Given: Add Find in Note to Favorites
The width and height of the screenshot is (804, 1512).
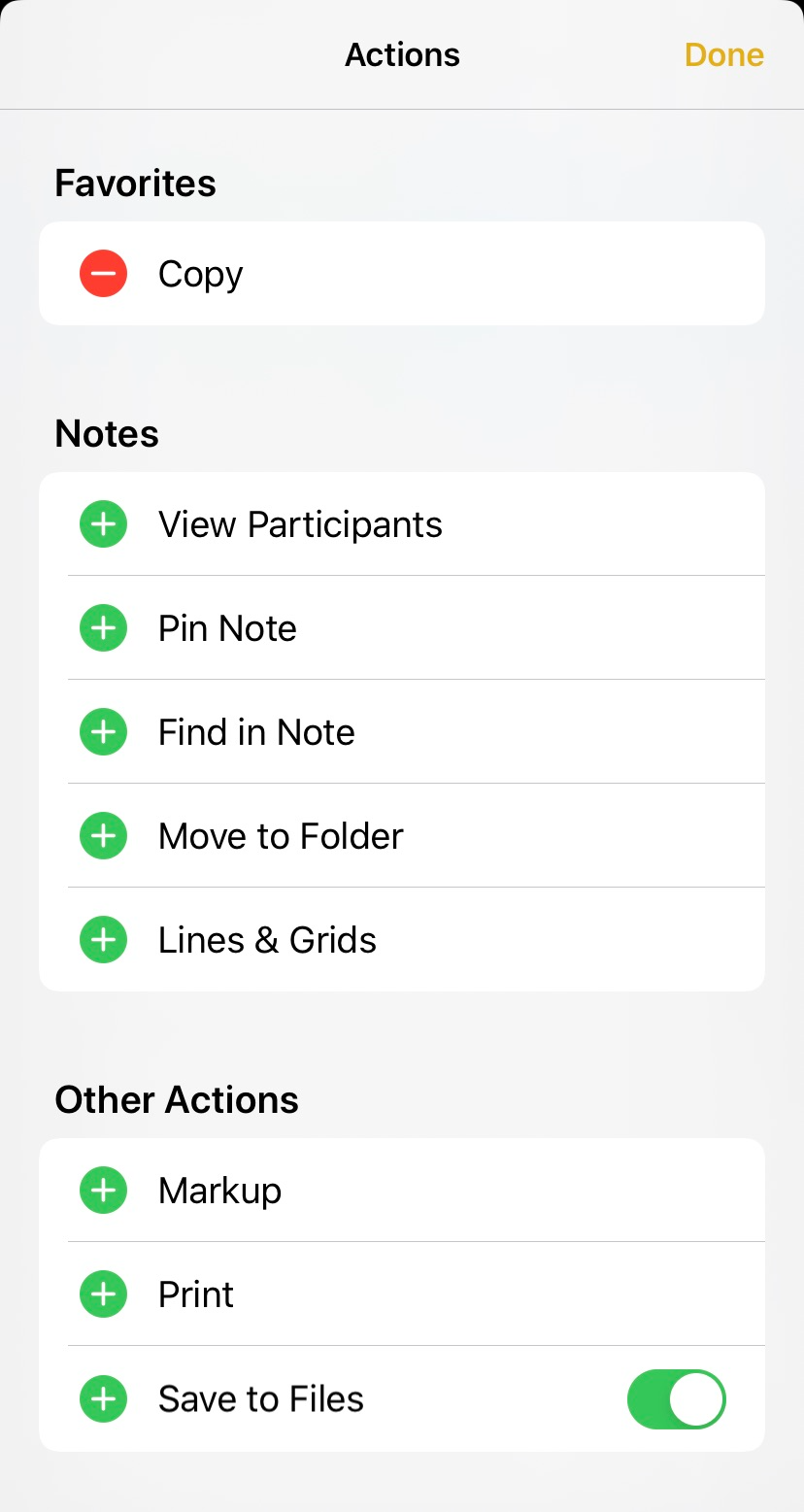Looking at the screenshot, I should pyautogui.click(x=103, y=732).
